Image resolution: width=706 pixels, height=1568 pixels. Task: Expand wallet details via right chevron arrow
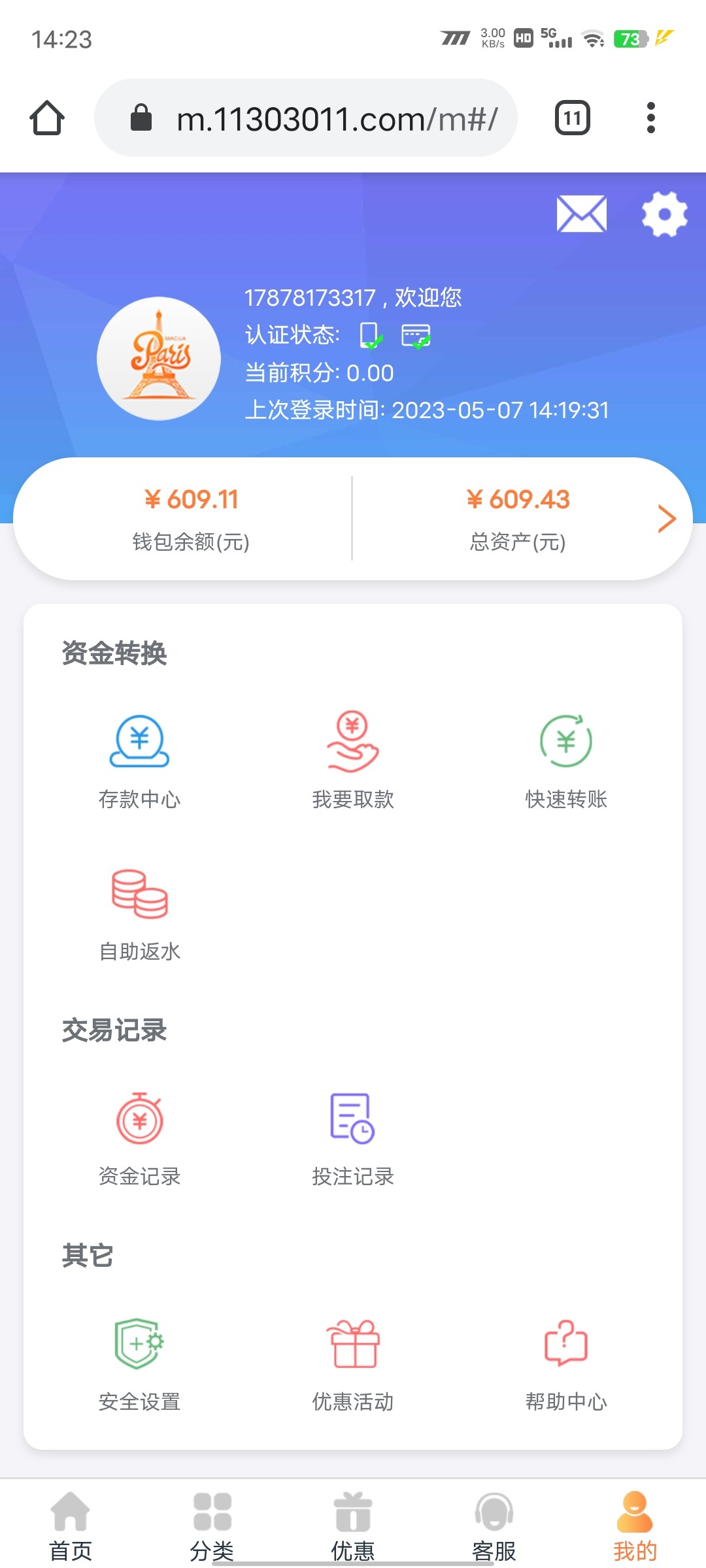pos(667,518)
